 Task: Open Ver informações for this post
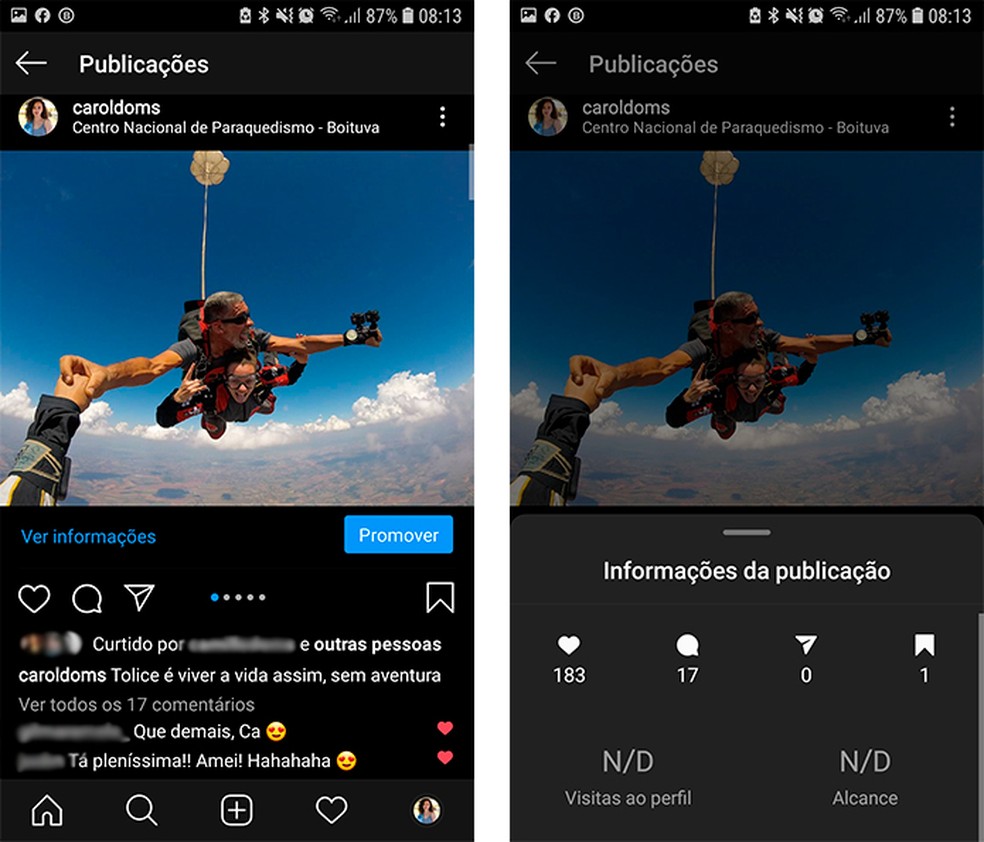(x=88, y=537)
